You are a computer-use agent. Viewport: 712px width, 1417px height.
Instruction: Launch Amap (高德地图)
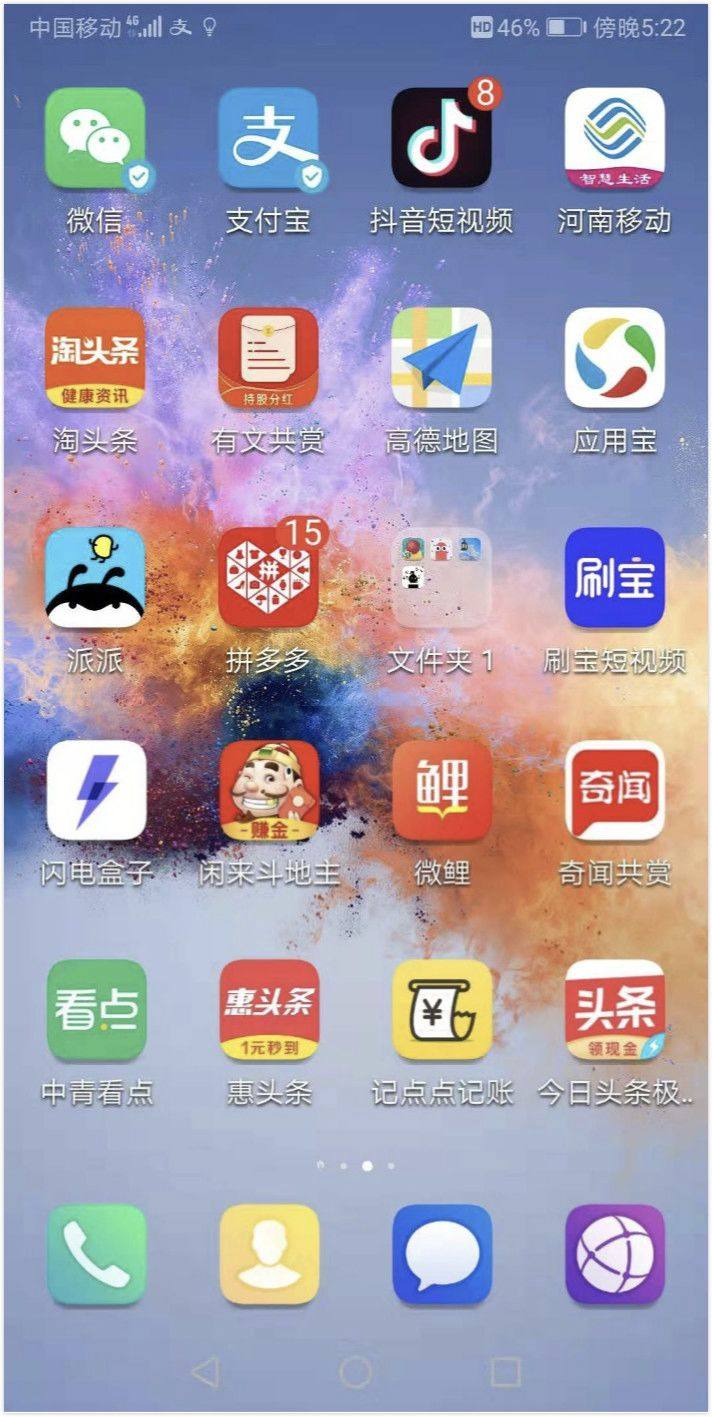tap(441, 358)
